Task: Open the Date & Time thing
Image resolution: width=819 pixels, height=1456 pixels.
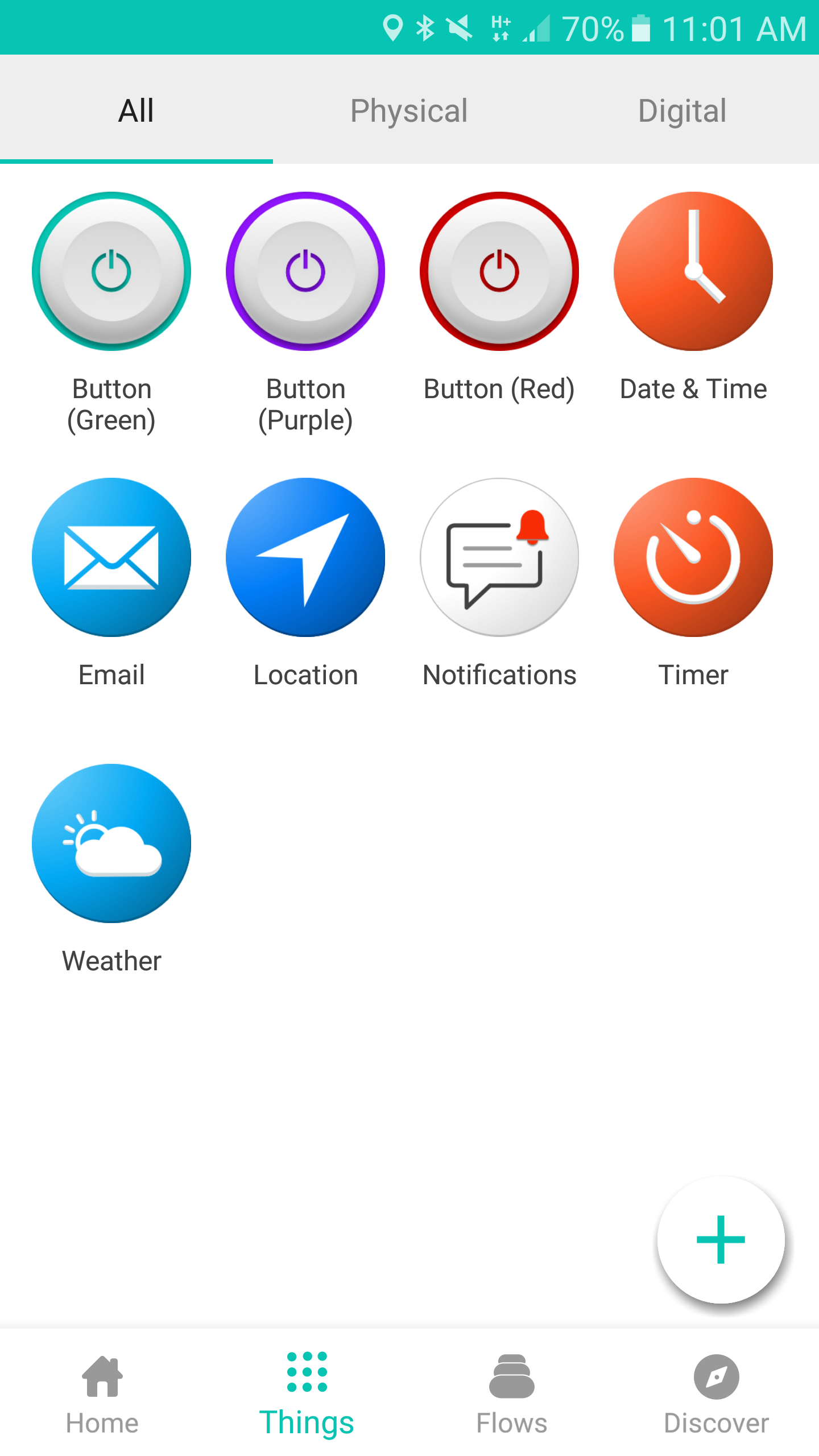Action: point(694,272)
